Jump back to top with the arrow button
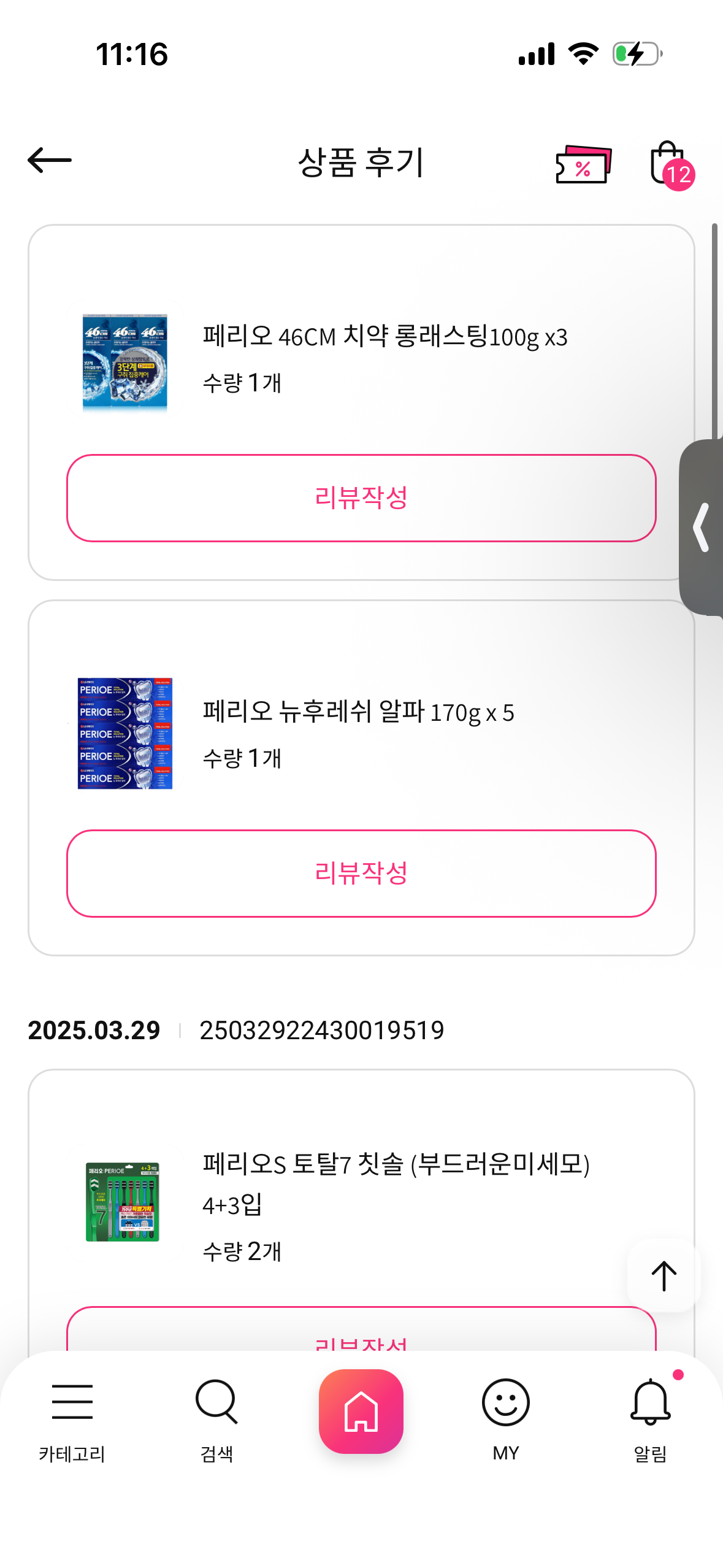The width and height of the screenshot is (723, 1568). tap(664, 1276)
